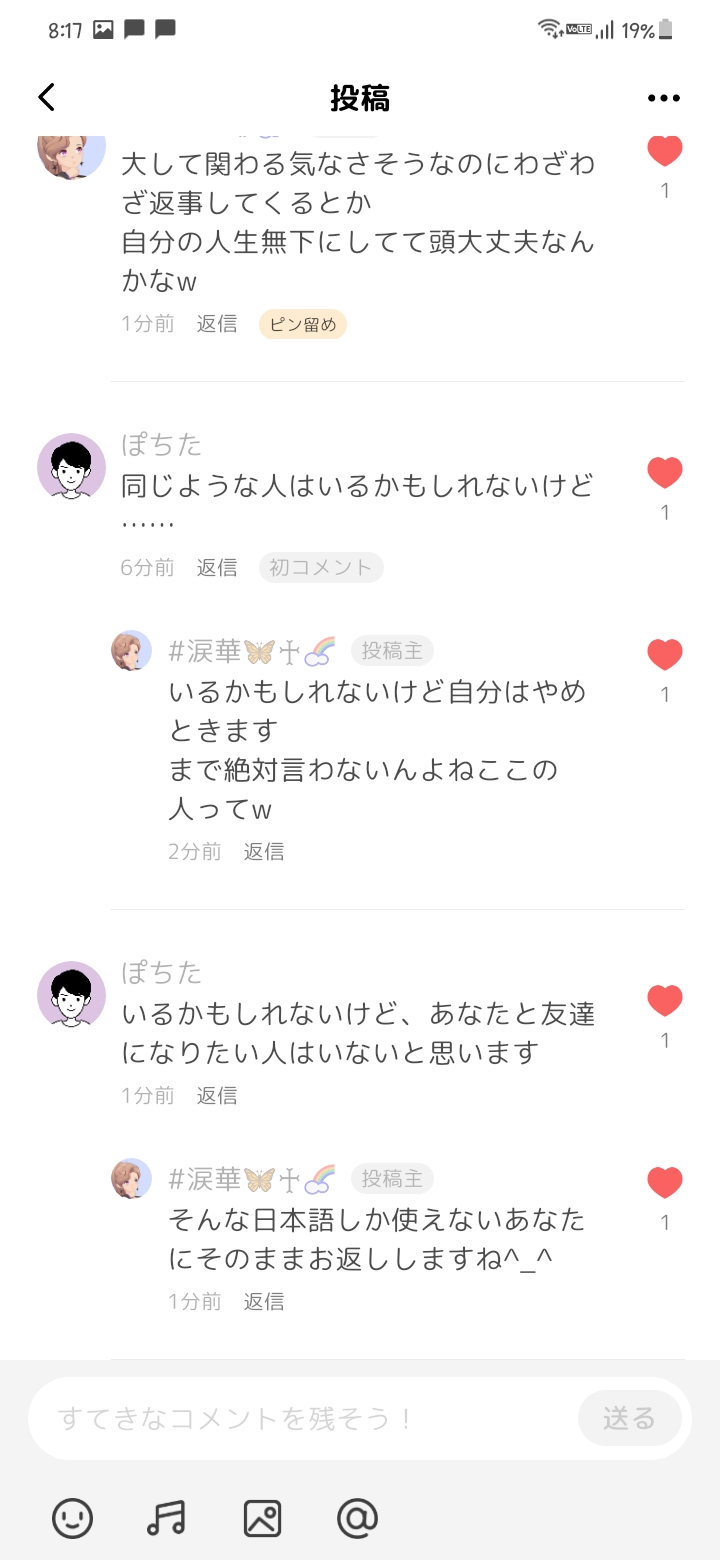Reply to the pinned comment via 返信
The width and height of the screenshot is (720, 1560).
coord(216,323)
